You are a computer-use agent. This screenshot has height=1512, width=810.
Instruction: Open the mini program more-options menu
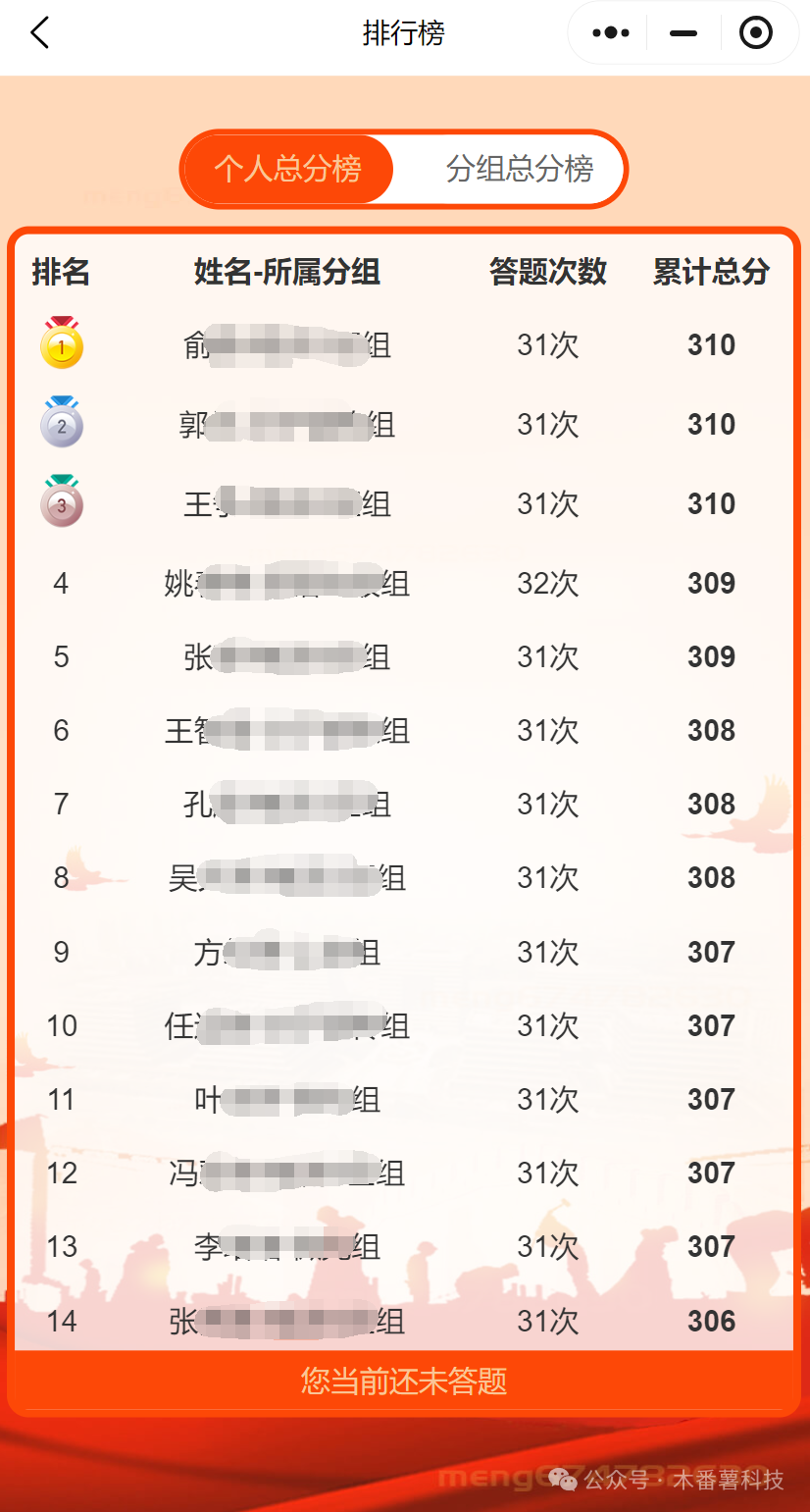tap(611, 33)
